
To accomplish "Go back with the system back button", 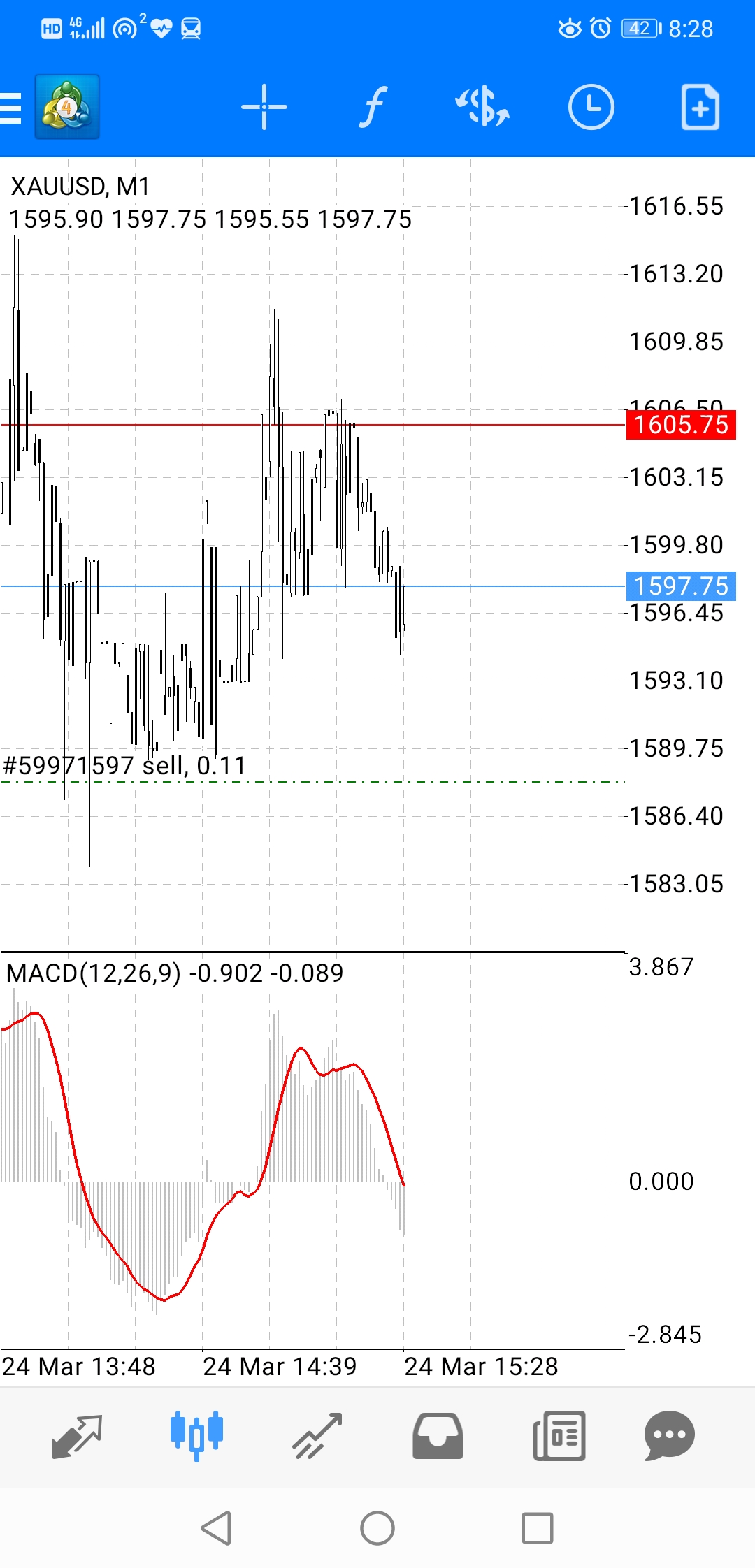I will coord(216,1528).
